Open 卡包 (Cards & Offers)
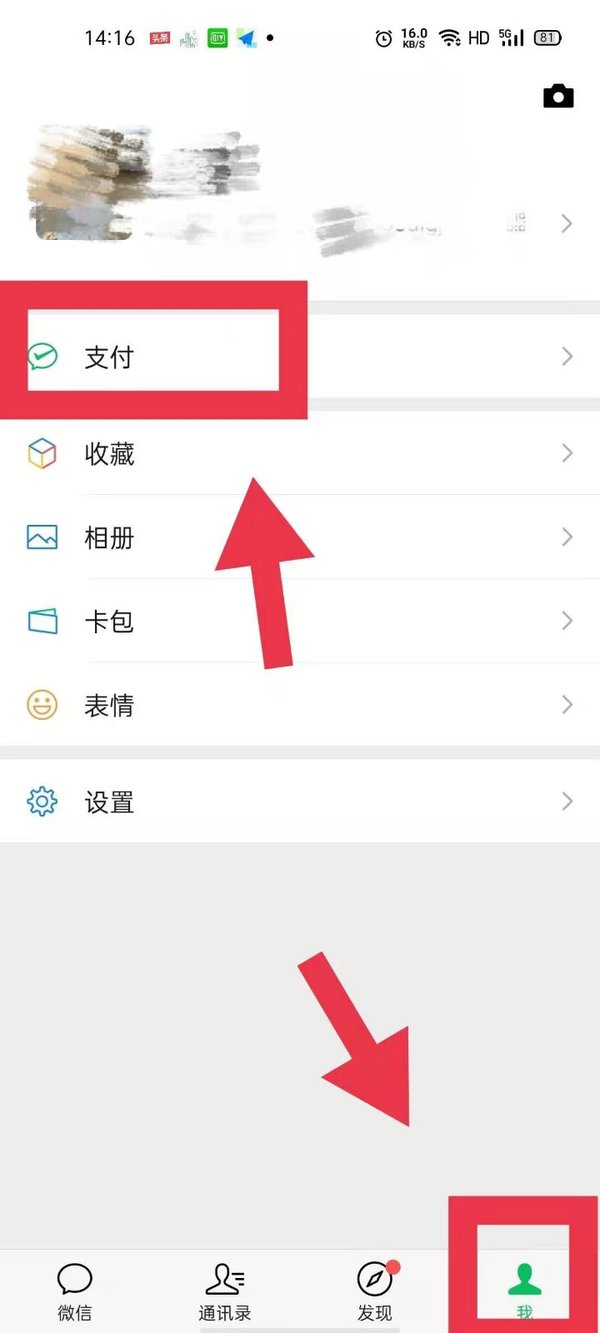This screenshot has width=600, height=1333. (300, 621)
